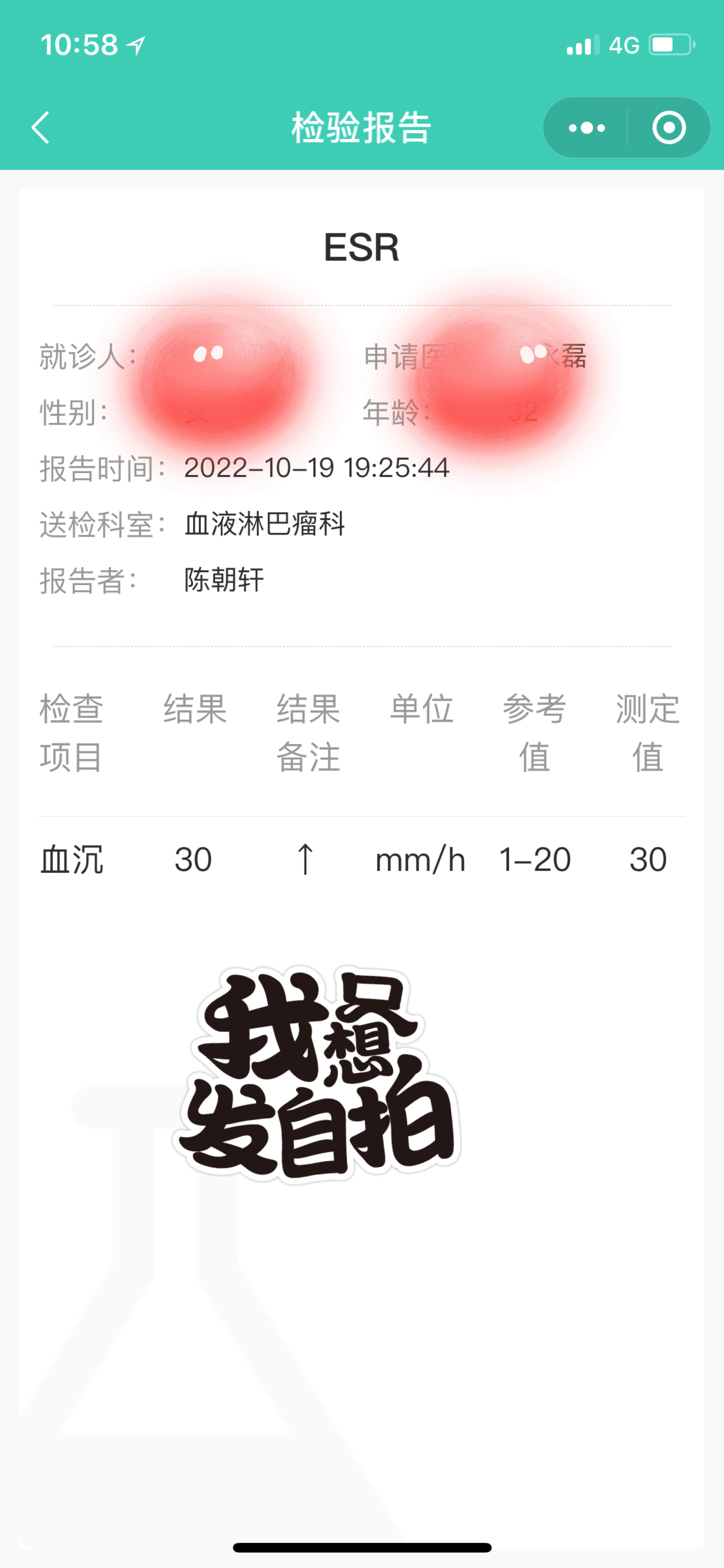
Task: Close the mini program with the circle button
Action: 669,128
